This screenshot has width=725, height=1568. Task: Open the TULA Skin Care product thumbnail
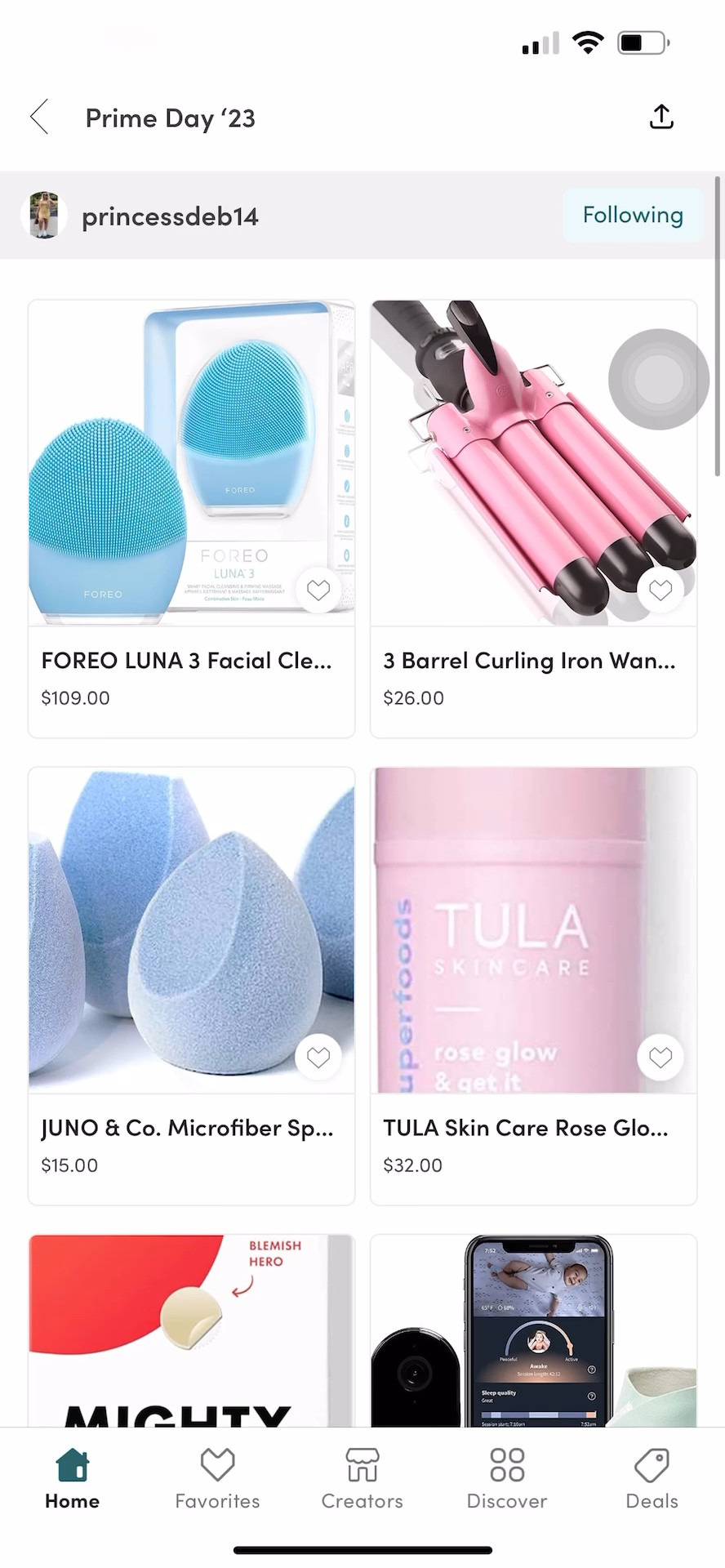point(533,929)
